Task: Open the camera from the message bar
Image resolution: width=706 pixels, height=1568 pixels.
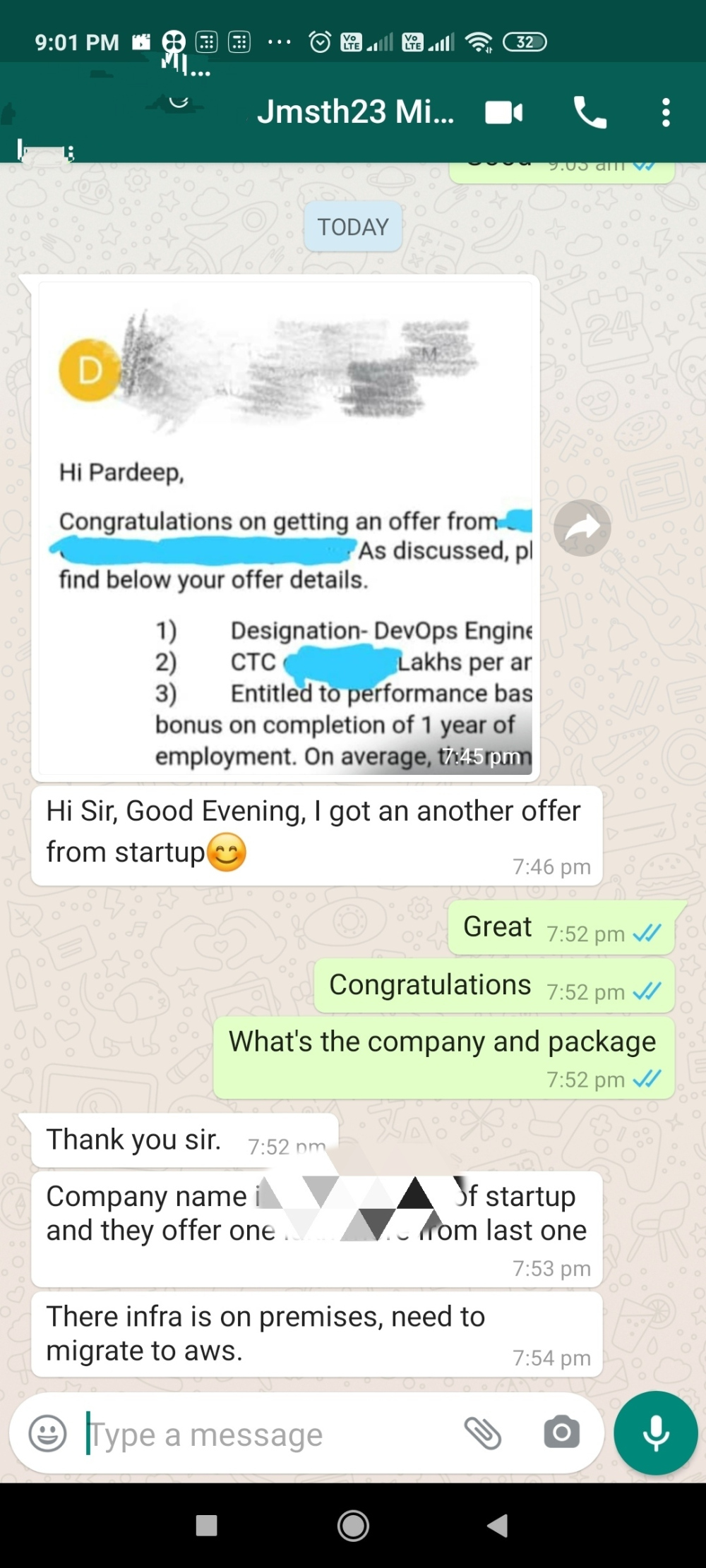Action: 561,1433
